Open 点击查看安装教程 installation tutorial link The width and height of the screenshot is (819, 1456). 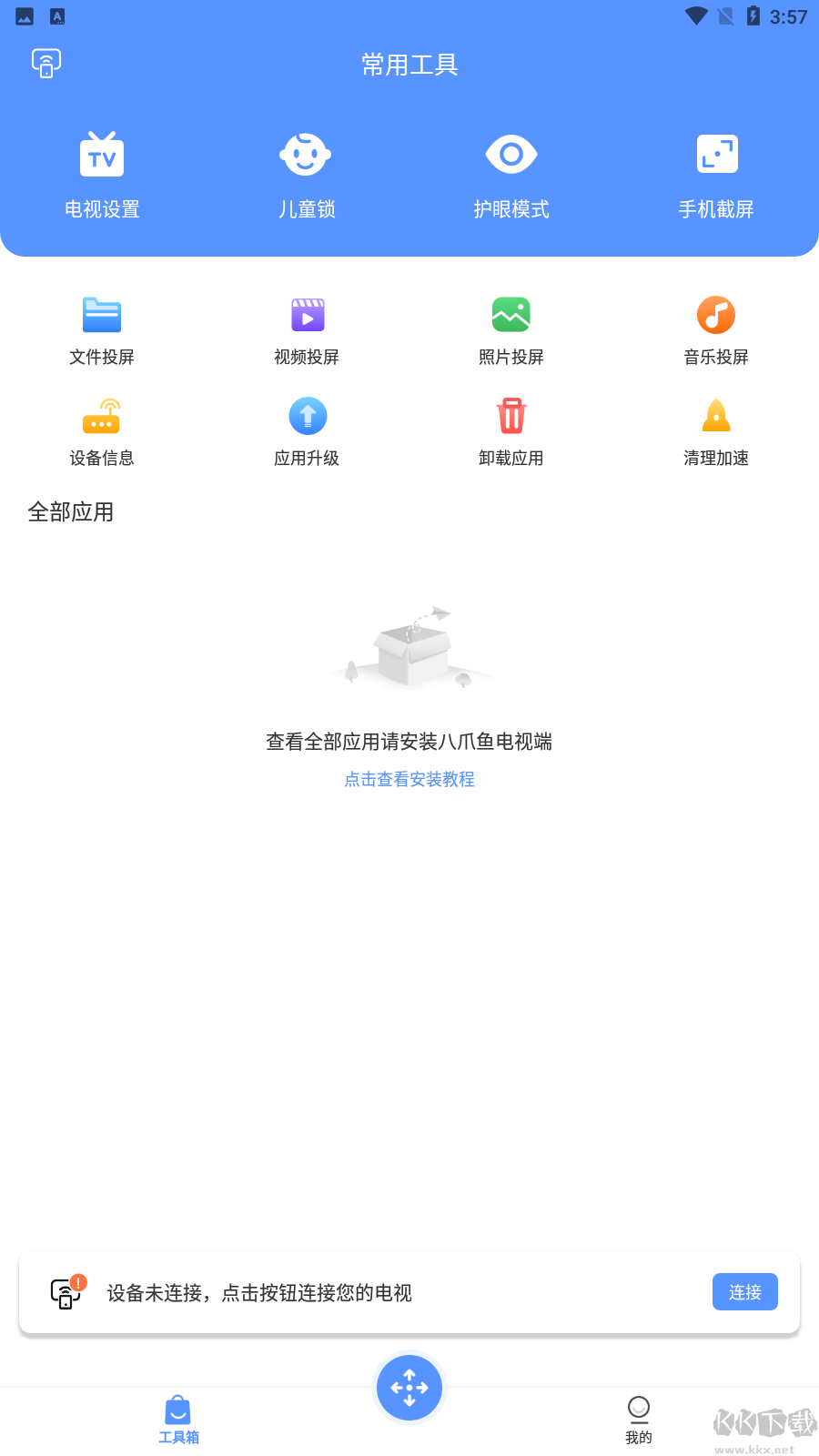(x=409, y=779)
